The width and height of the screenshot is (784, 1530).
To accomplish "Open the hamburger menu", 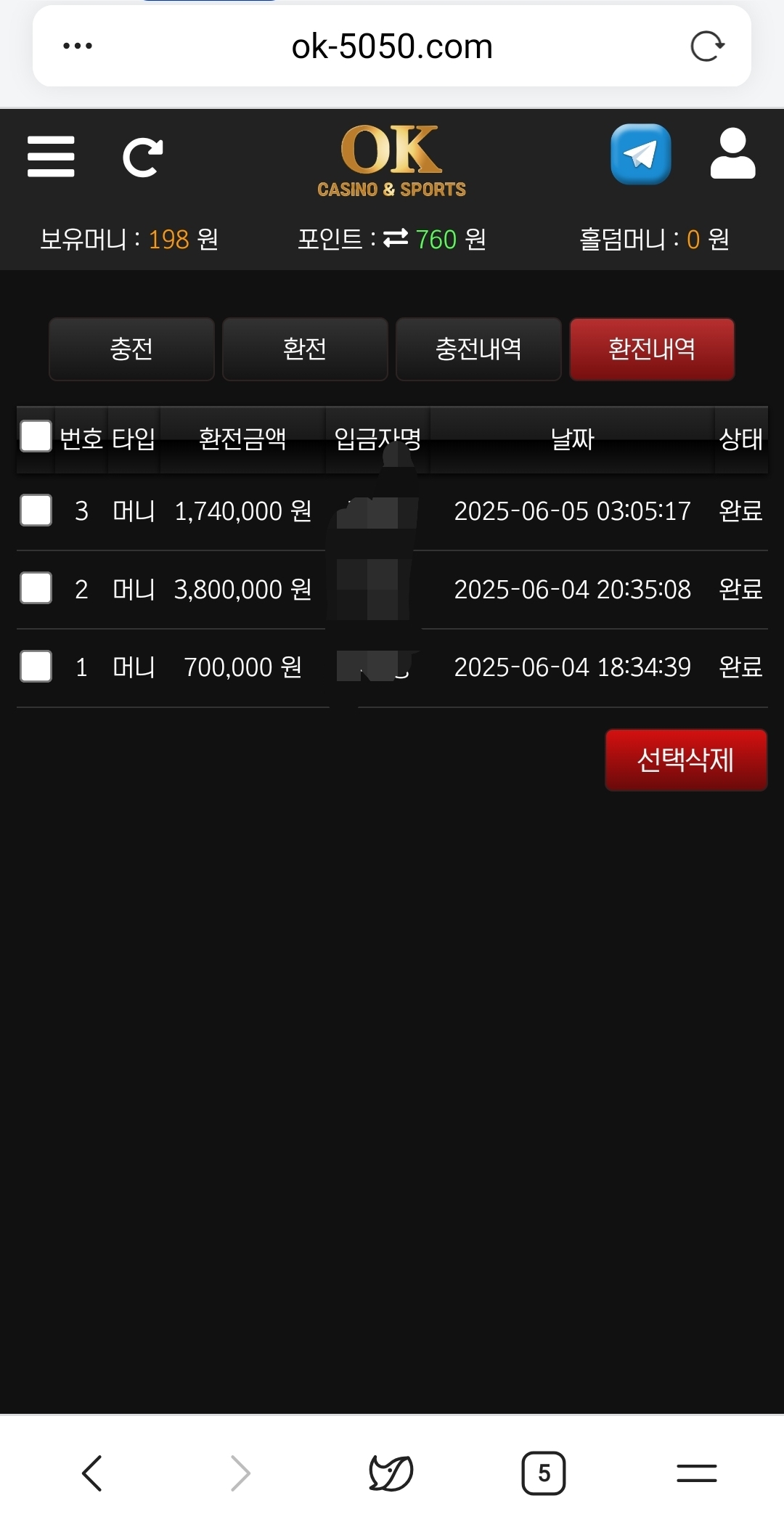I will click(51, 156).
